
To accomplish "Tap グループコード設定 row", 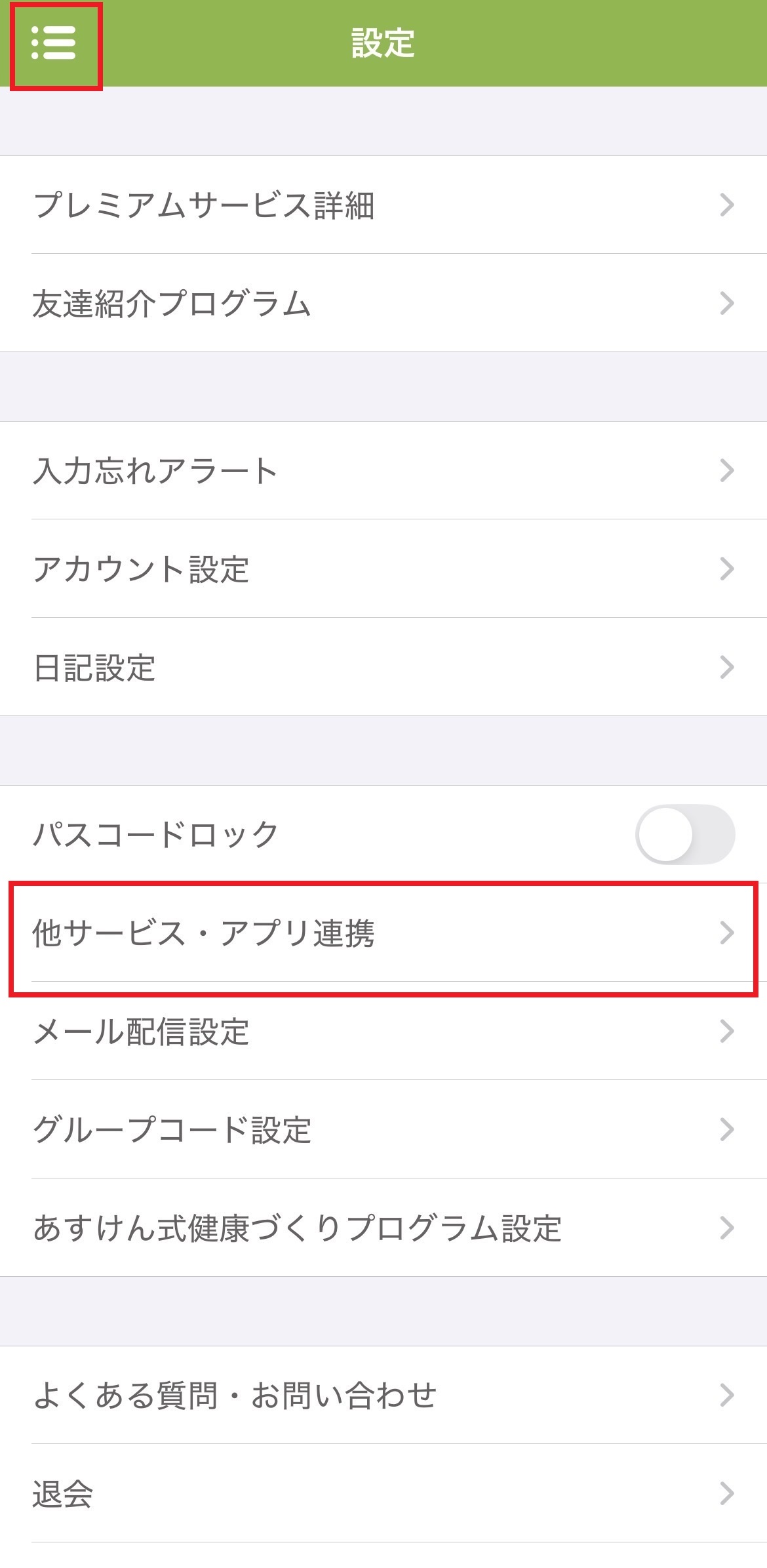I will point(383,1129).
